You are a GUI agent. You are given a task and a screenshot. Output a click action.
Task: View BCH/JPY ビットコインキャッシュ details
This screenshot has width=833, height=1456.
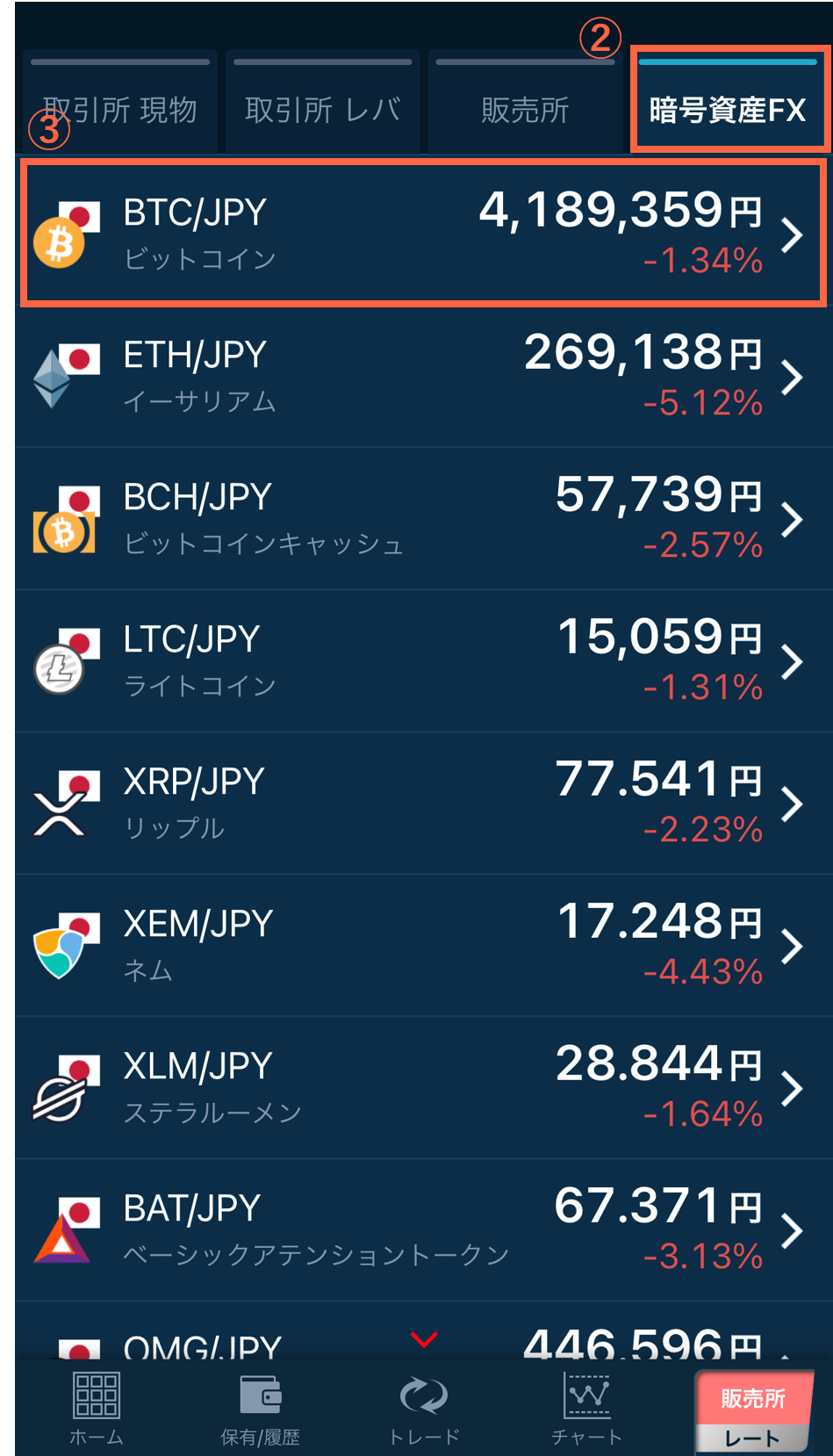[x=423, y=519]
